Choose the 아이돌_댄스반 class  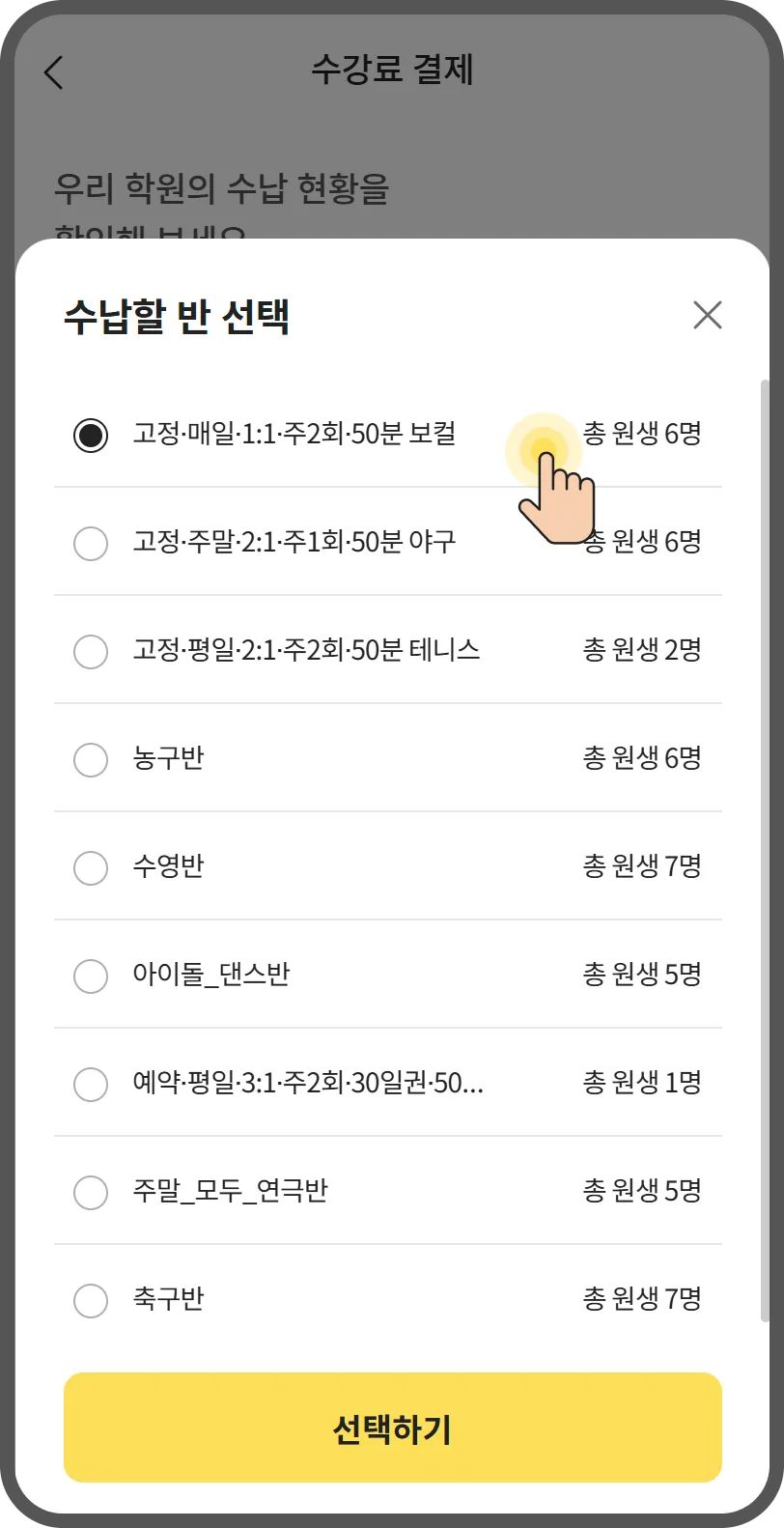(91, 976)
